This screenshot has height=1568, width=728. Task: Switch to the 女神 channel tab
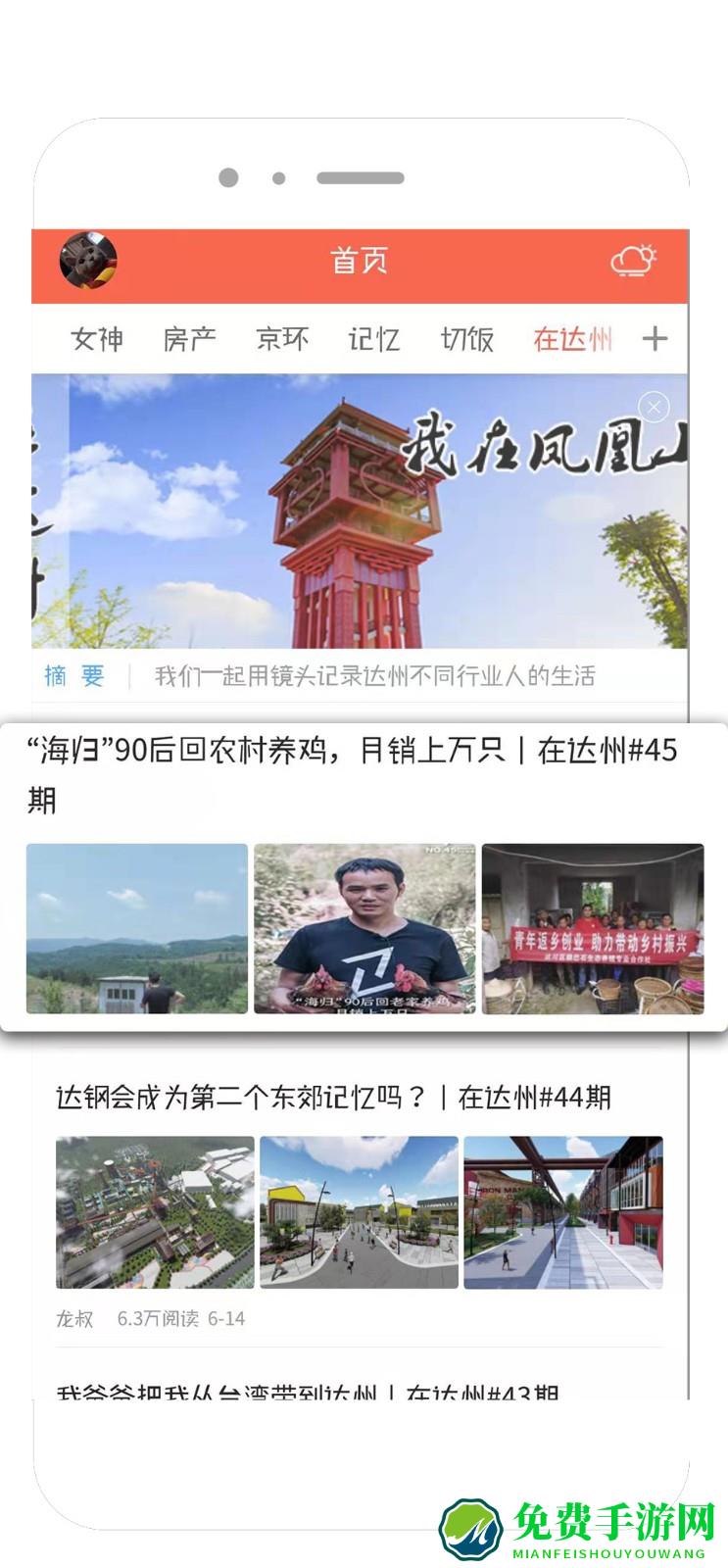click(x=98, y=338)
